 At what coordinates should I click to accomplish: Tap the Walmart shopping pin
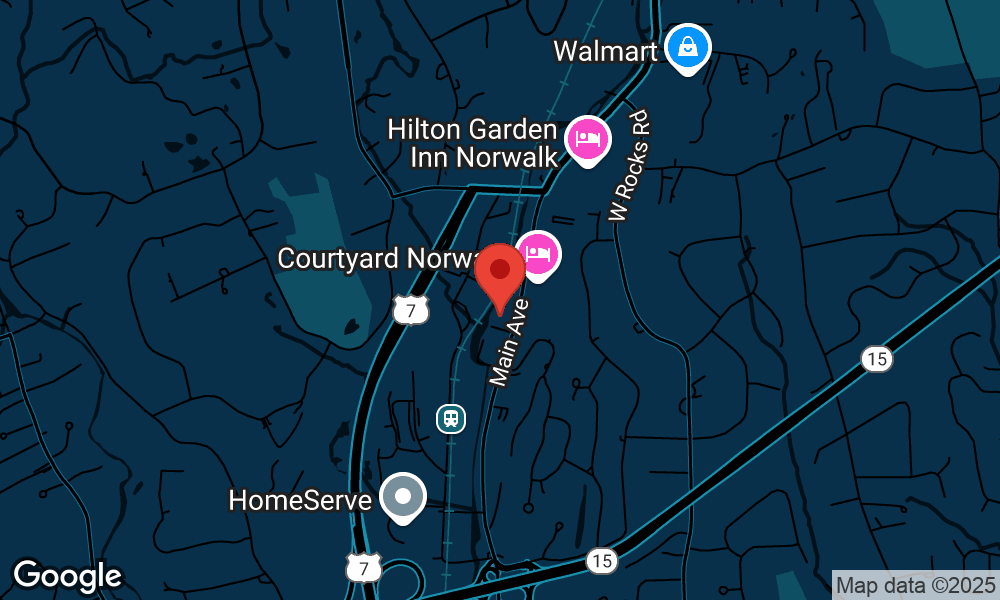coord(688,46)
